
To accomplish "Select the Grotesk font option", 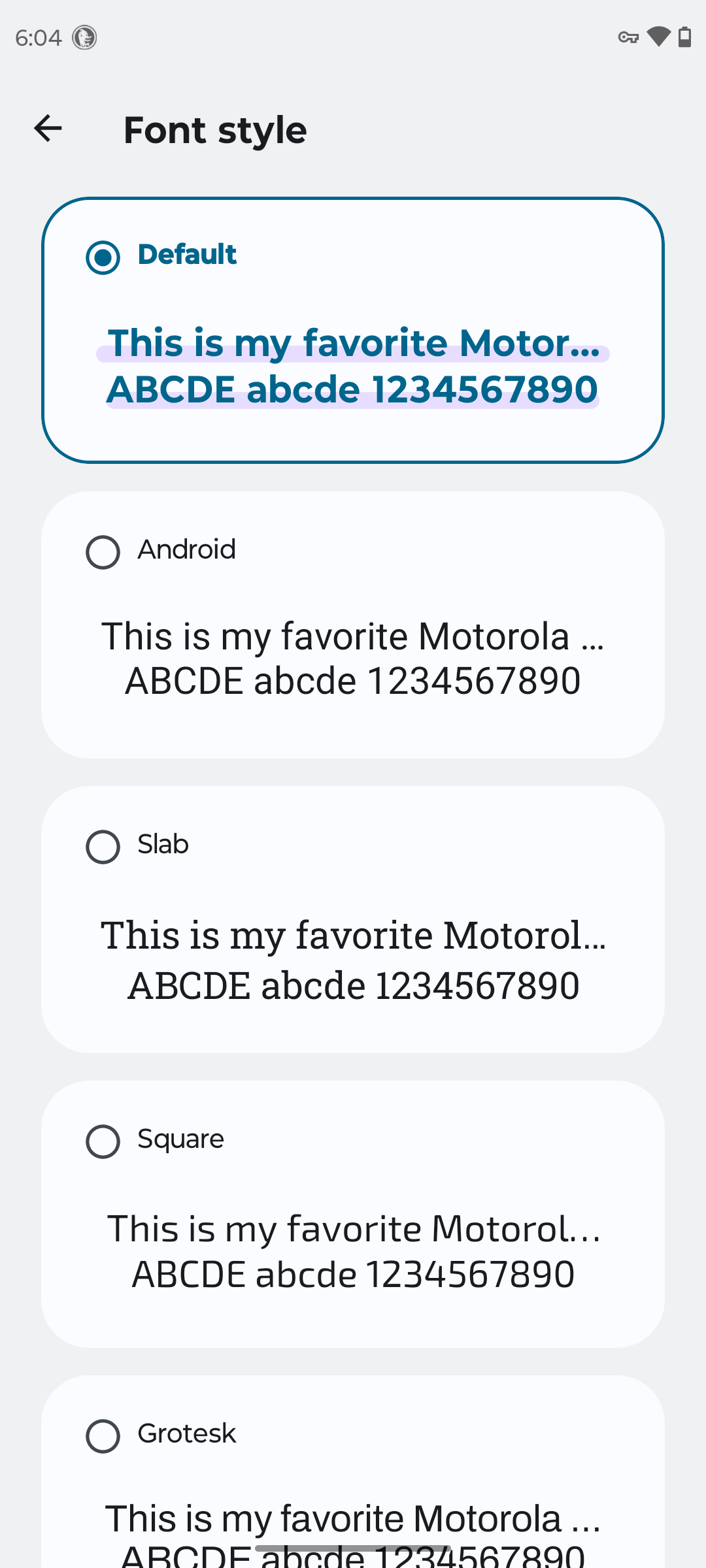I will 353,1471.
